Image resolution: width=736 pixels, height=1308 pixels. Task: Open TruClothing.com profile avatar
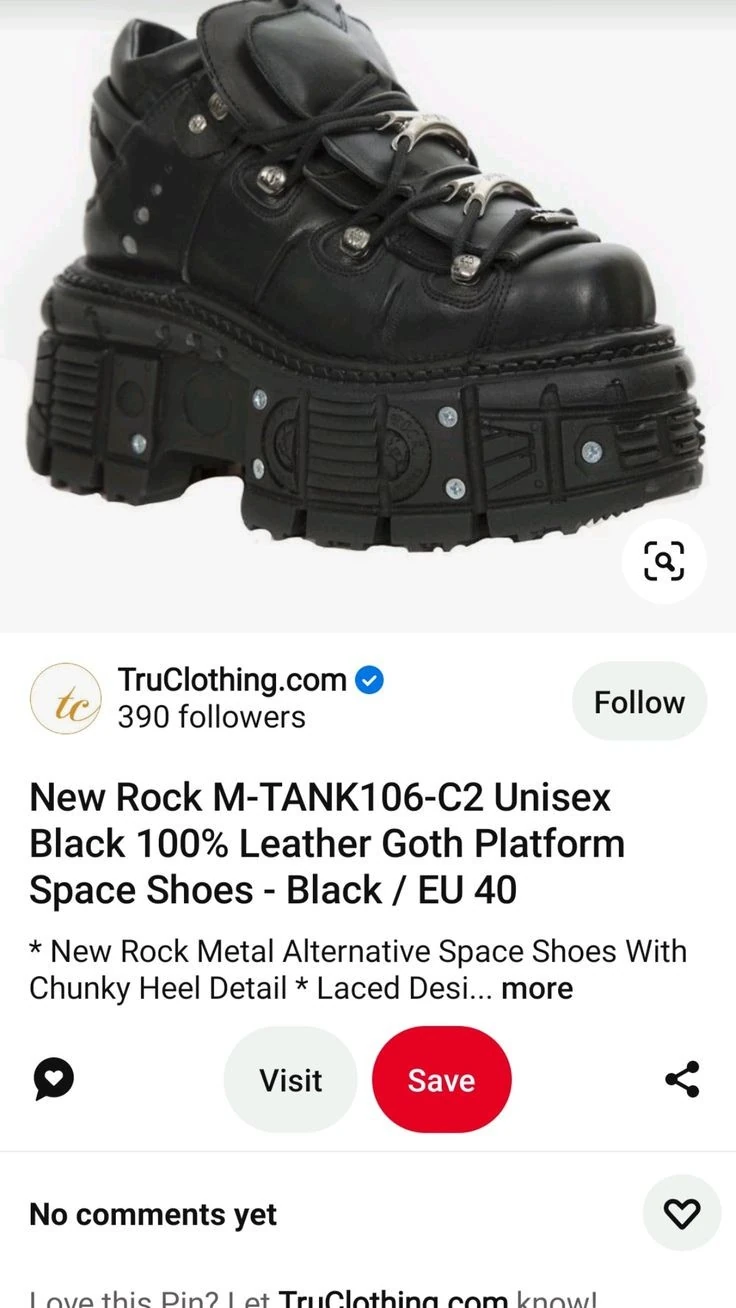[65, 698]
